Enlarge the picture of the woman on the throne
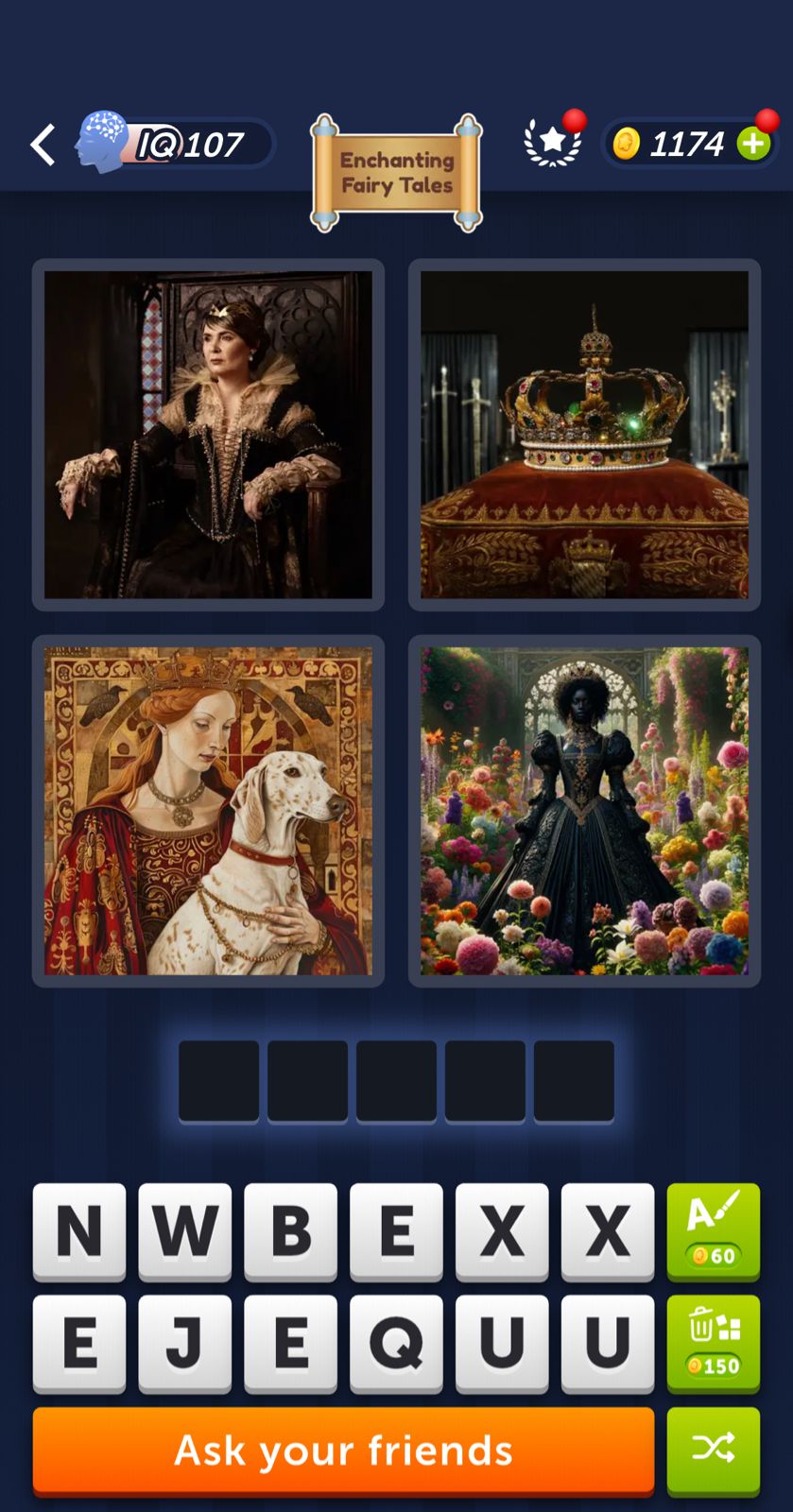793x1512 pixels. coord(208,435)
